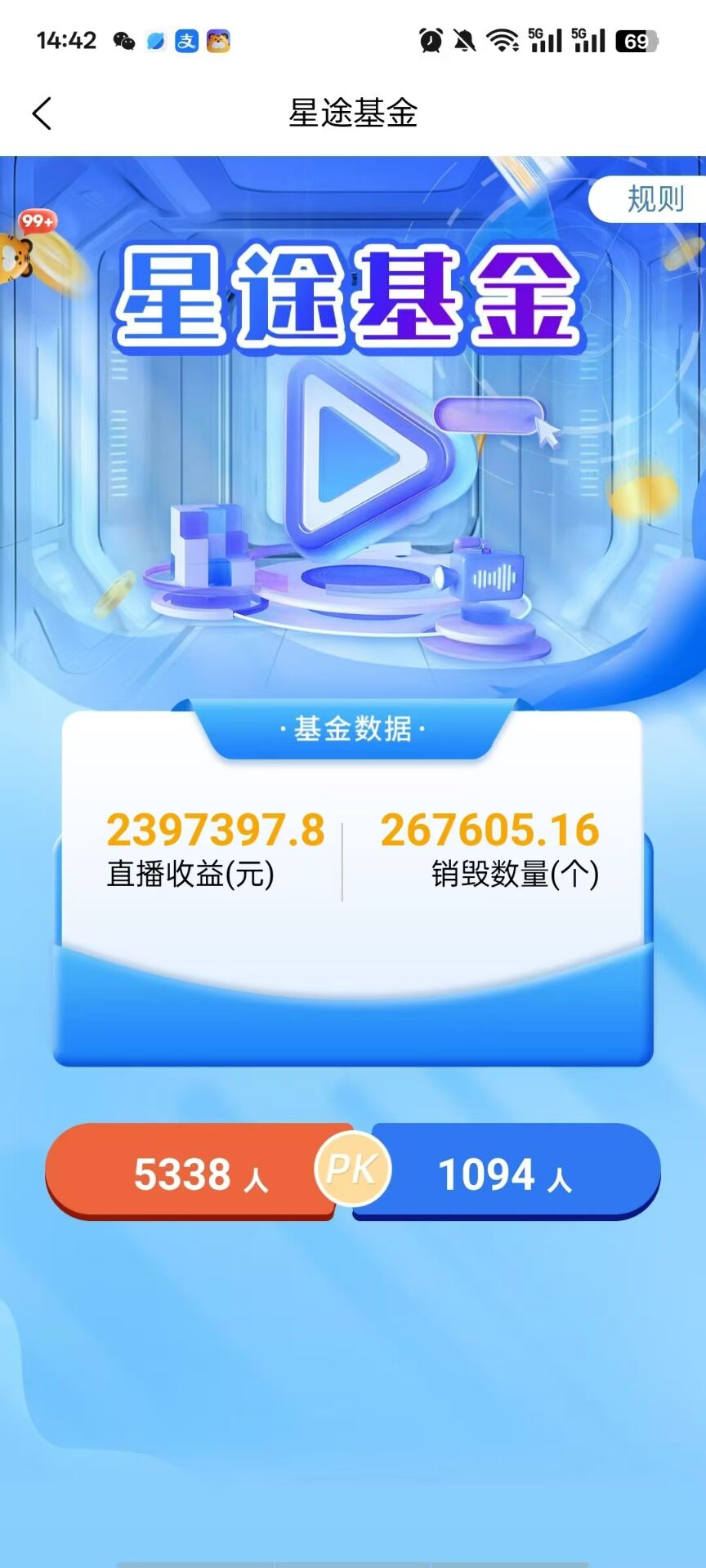Go back from 星途基金 page
706x1568 pixels.
tap(42, 114)
